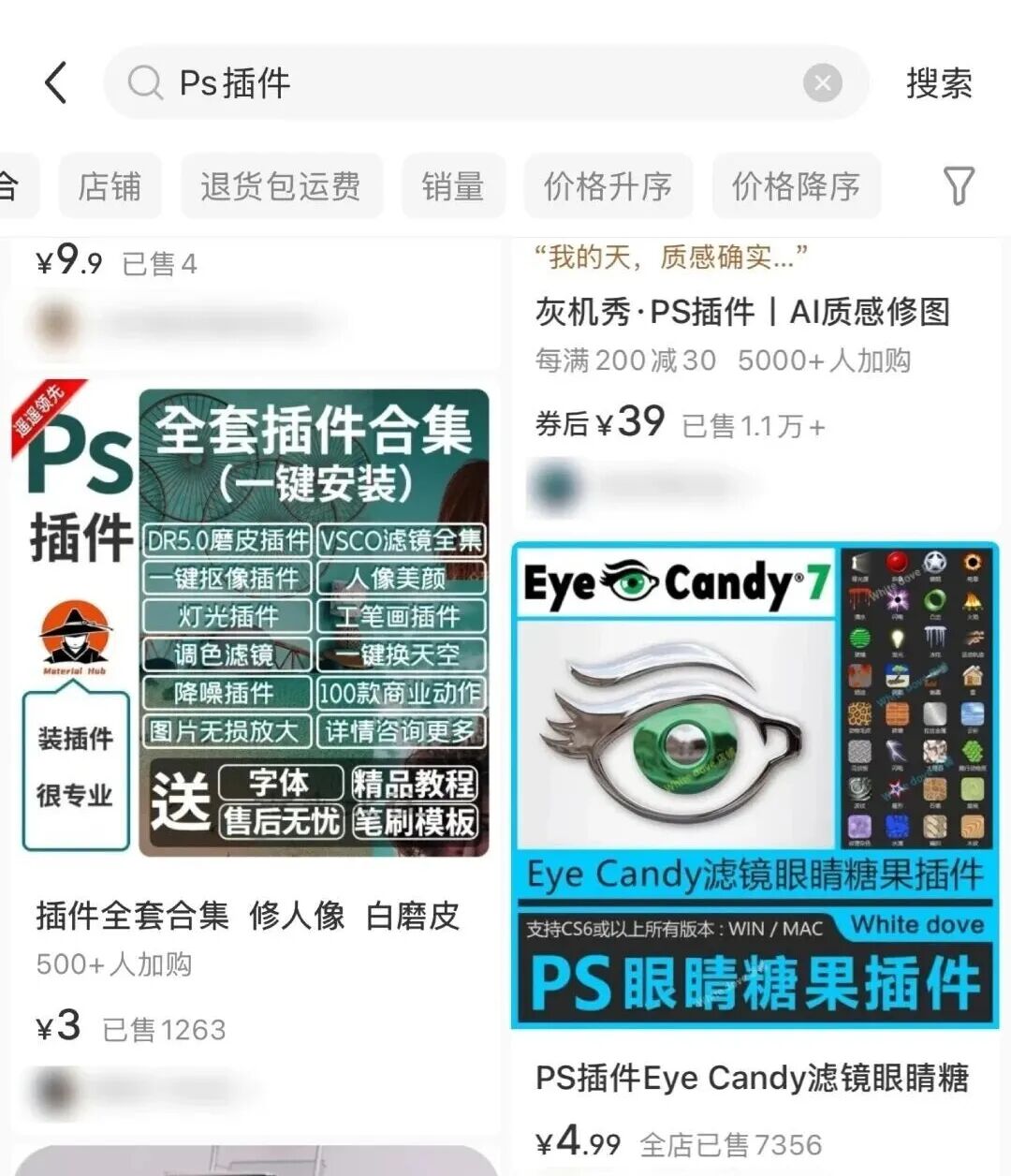The image size is (1011, 1176).
Task: Select the 退货包运费 filter chip
Action: [x=281, y=186]
